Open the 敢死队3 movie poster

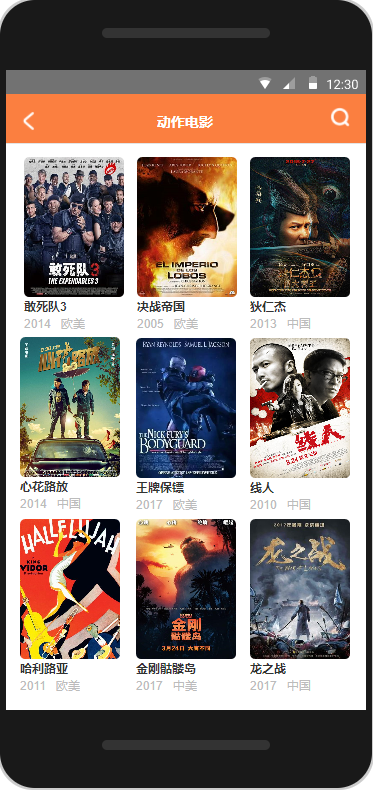pos(74,227)
